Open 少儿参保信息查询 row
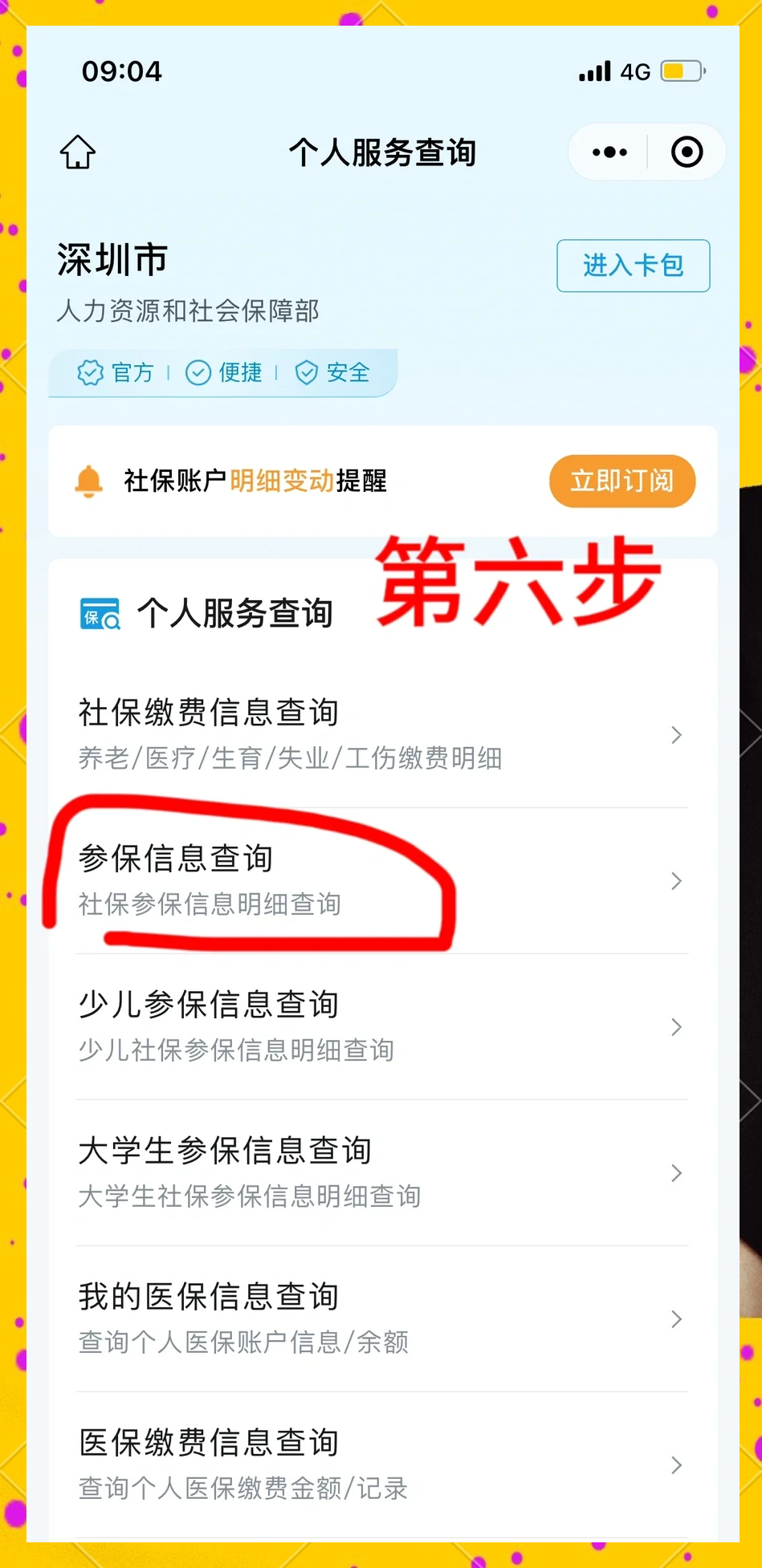Screen dimensions: 762x1568 (381, 1026)
